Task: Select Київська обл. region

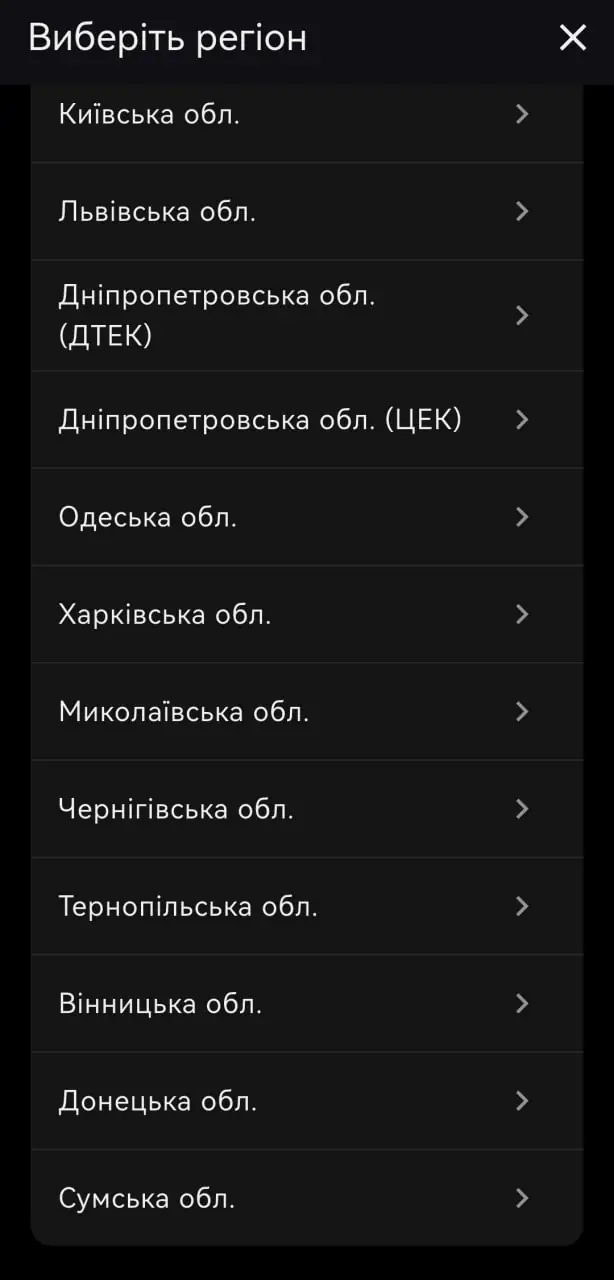Action: (x=306, y=115)
